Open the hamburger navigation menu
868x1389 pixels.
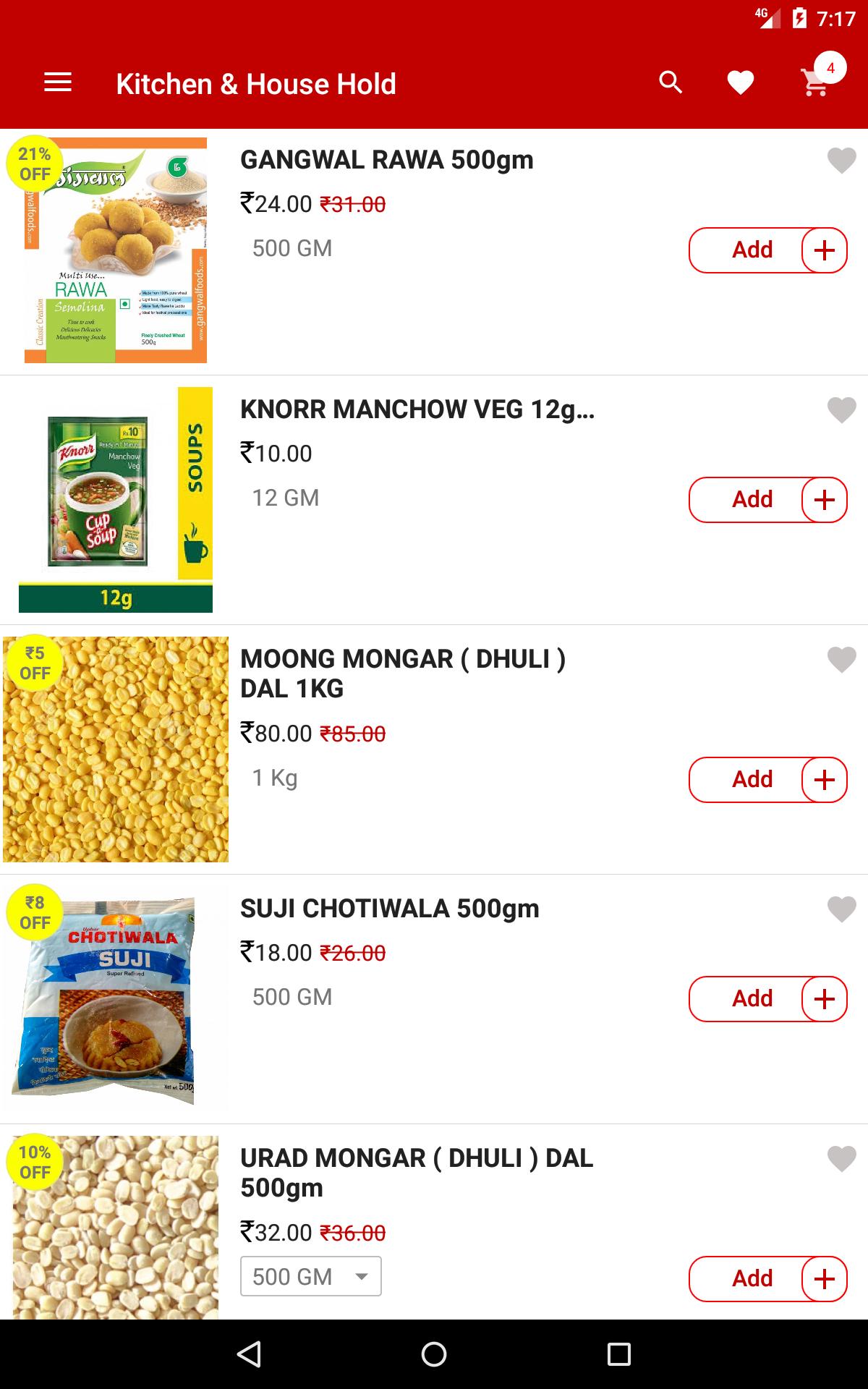coord(58,83)
